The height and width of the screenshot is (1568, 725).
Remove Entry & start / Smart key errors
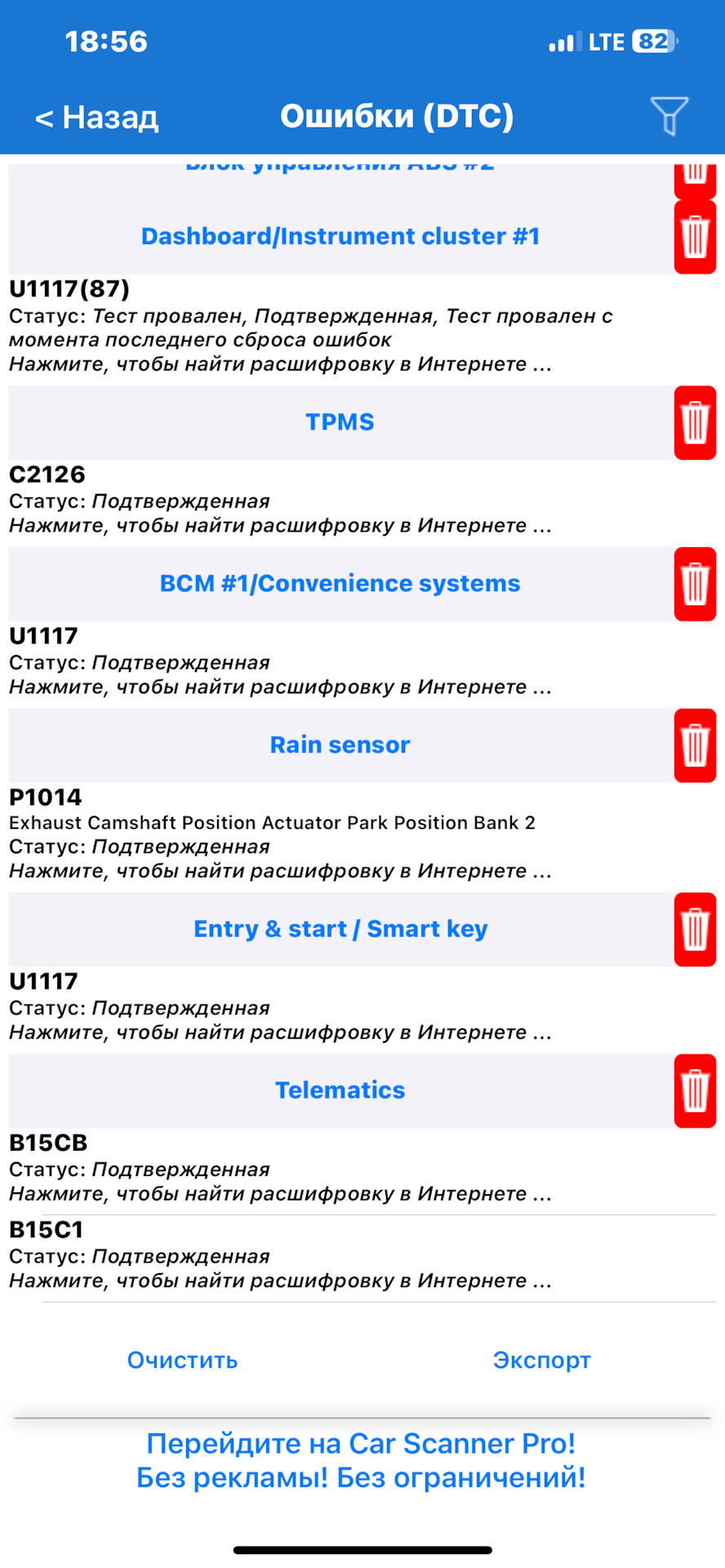(695, 929)
